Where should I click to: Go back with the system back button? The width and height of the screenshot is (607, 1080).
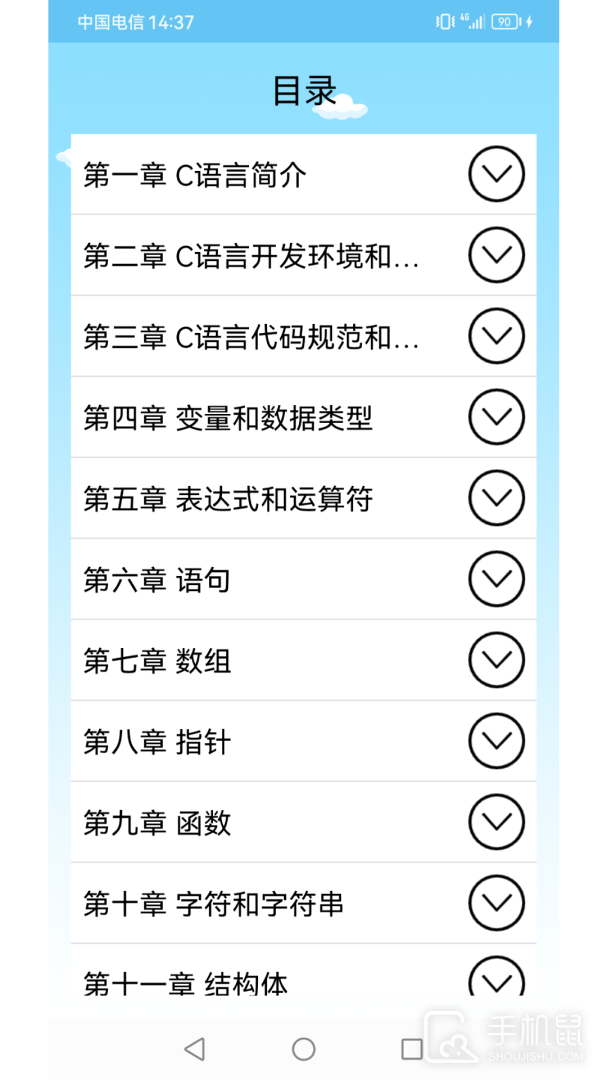click(x=195, y=1048)
